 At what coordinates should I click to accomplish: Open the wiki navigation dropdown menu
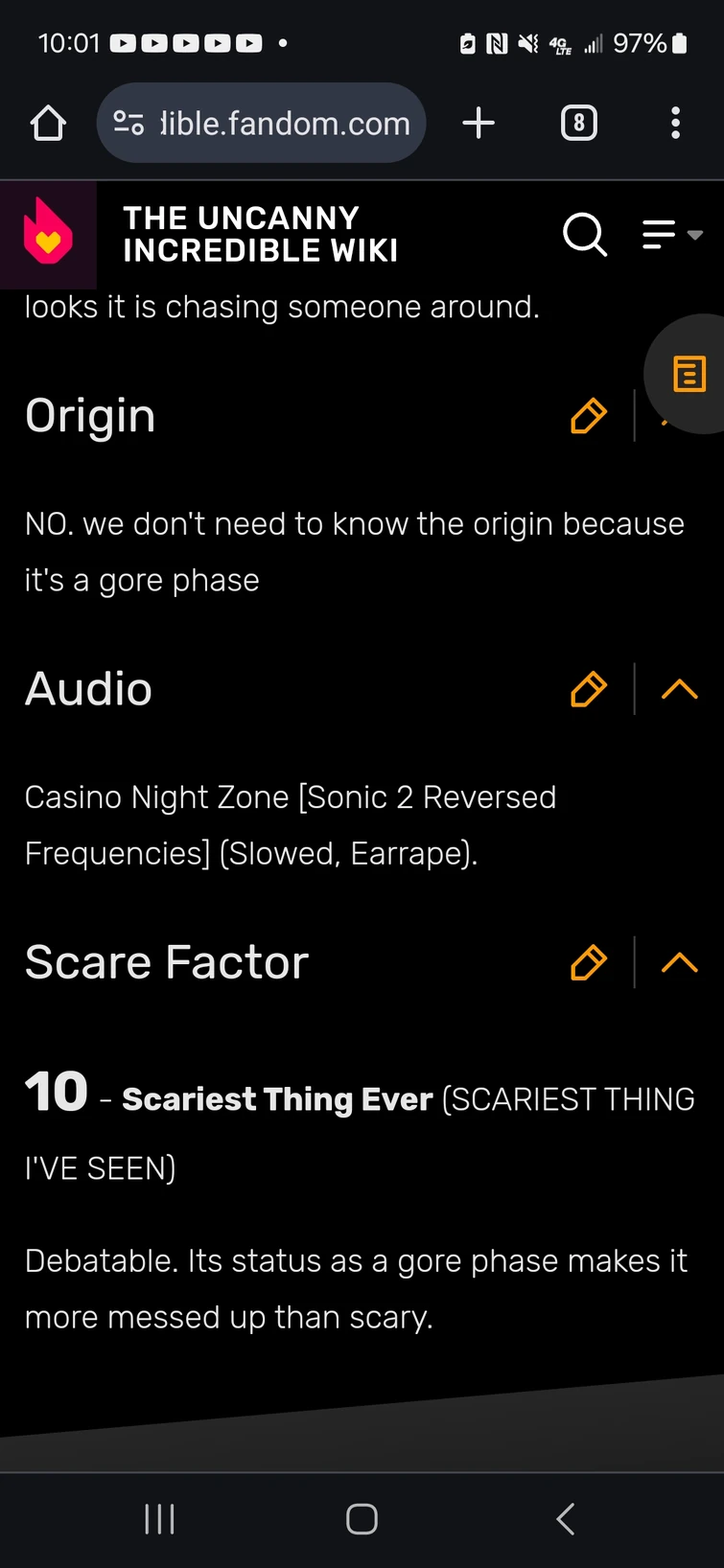point(671,234)
